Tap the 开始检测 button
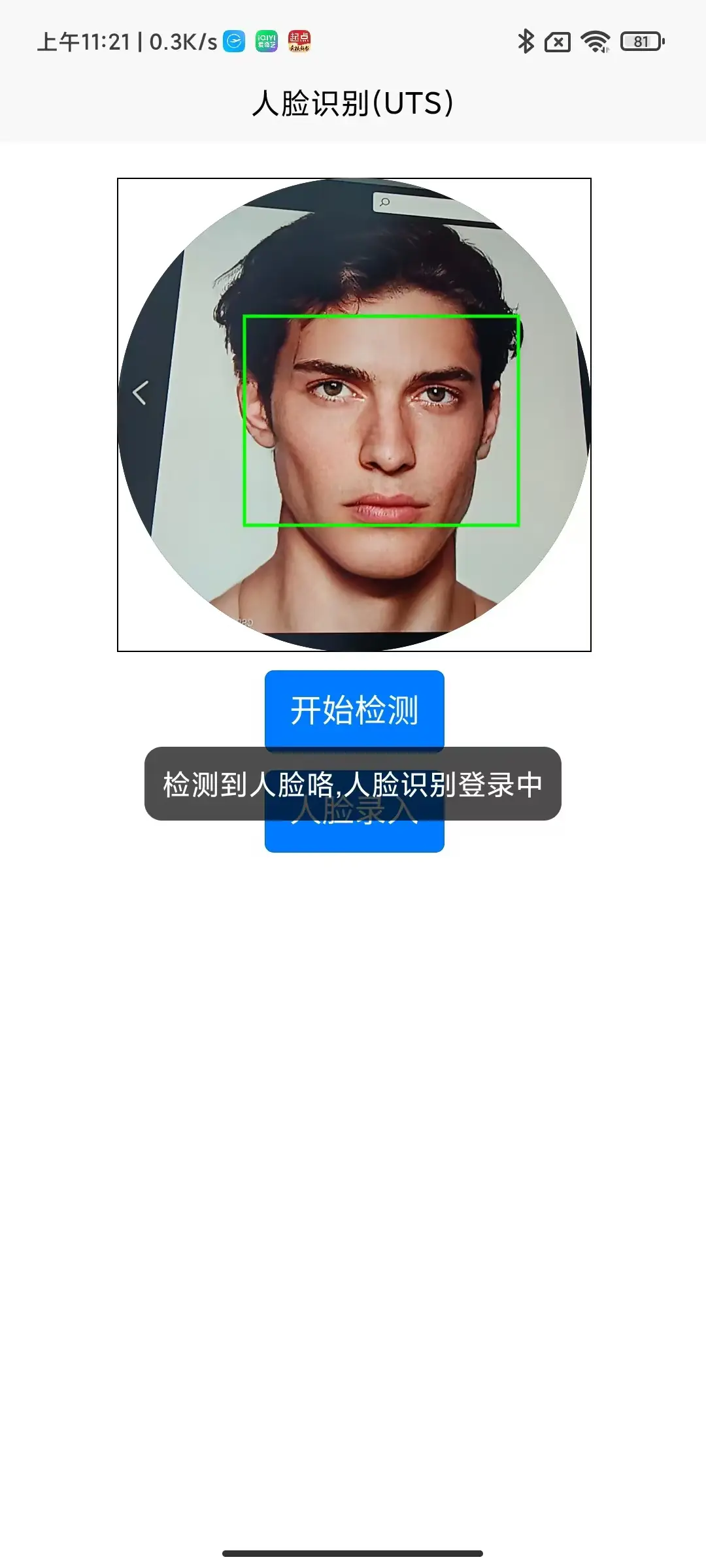The image size is (706, 1568). click(x=354, y=710)
